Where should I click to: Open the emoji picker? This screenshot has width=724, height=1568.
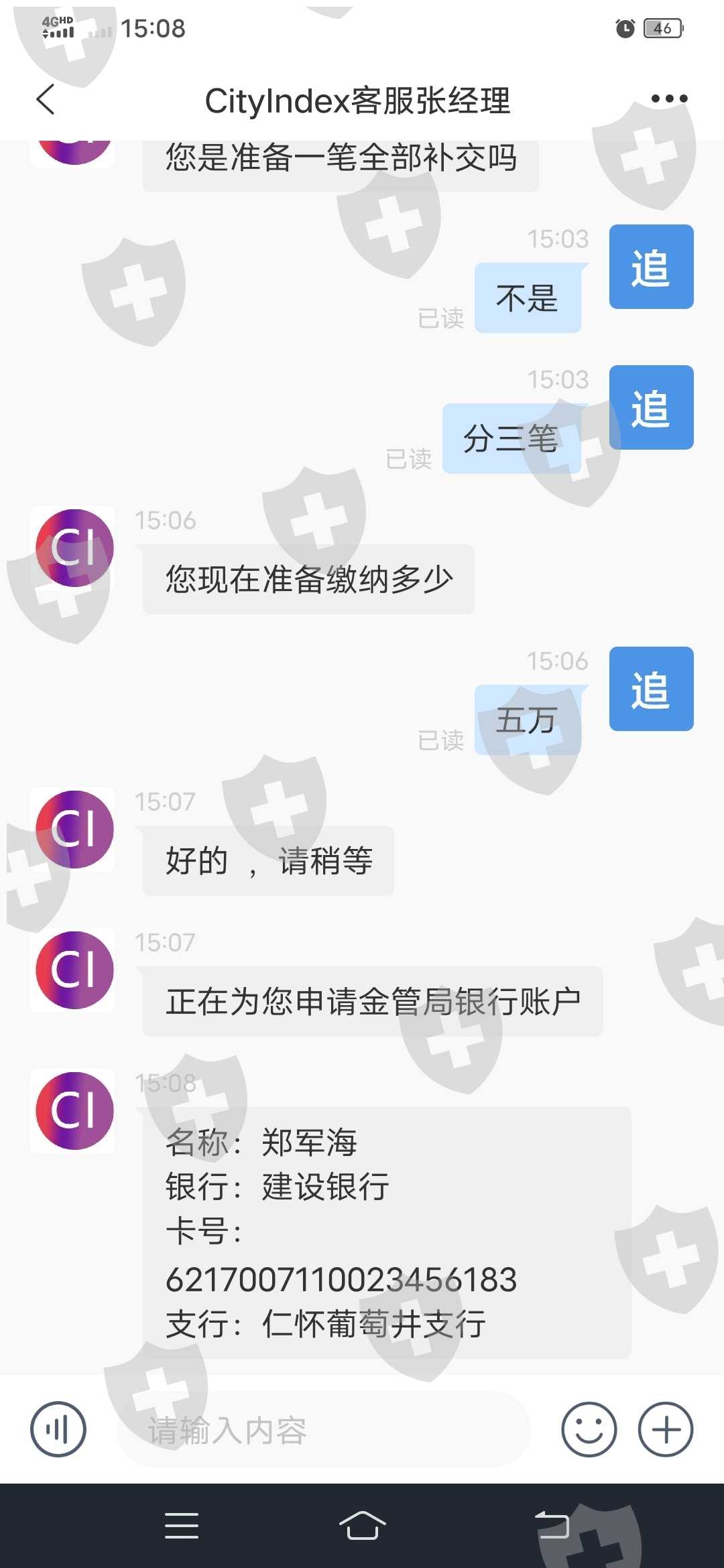tap(589, 1429)
